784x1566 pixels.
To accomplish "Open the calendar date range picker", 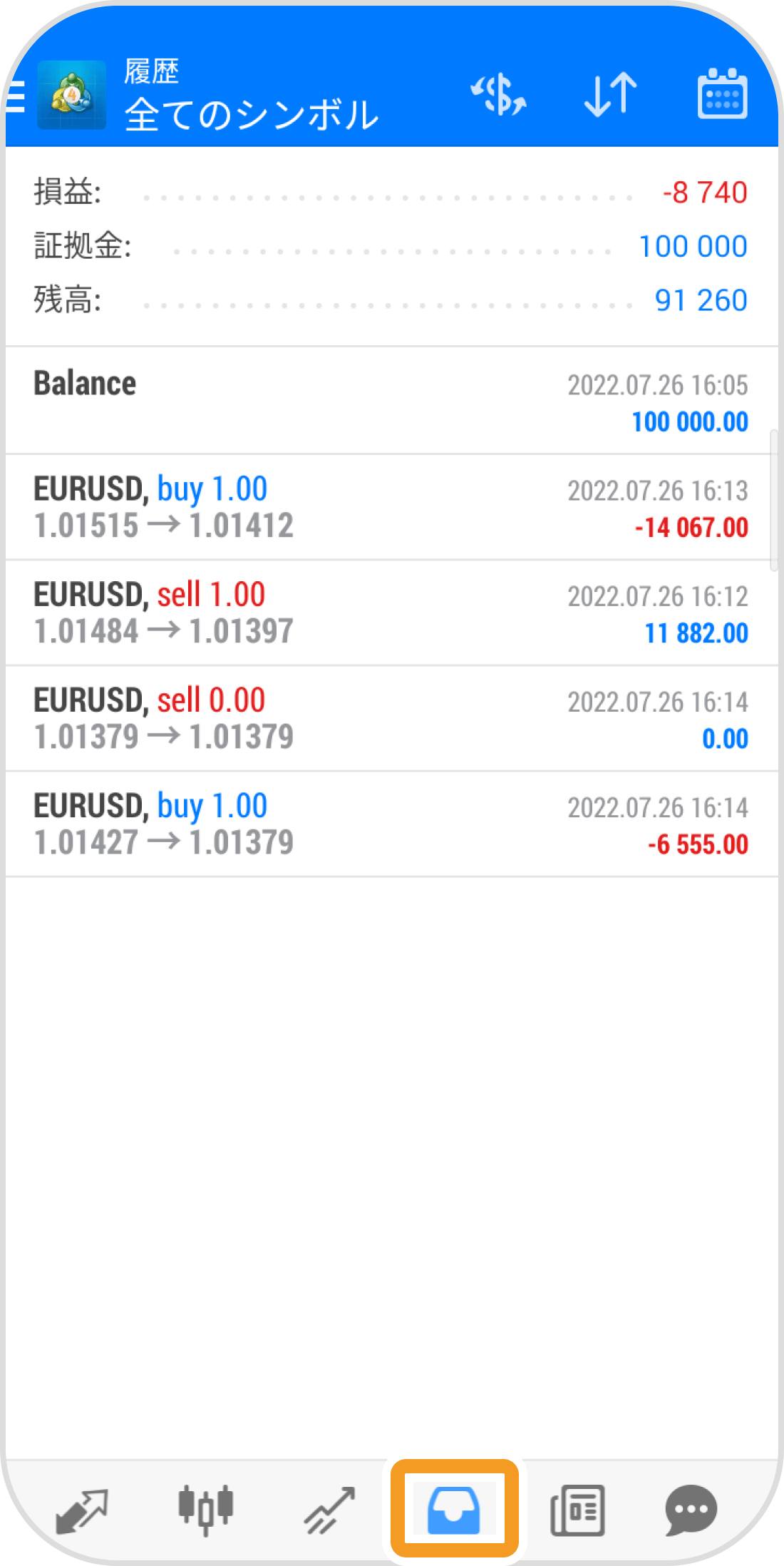I will (721, 94).
